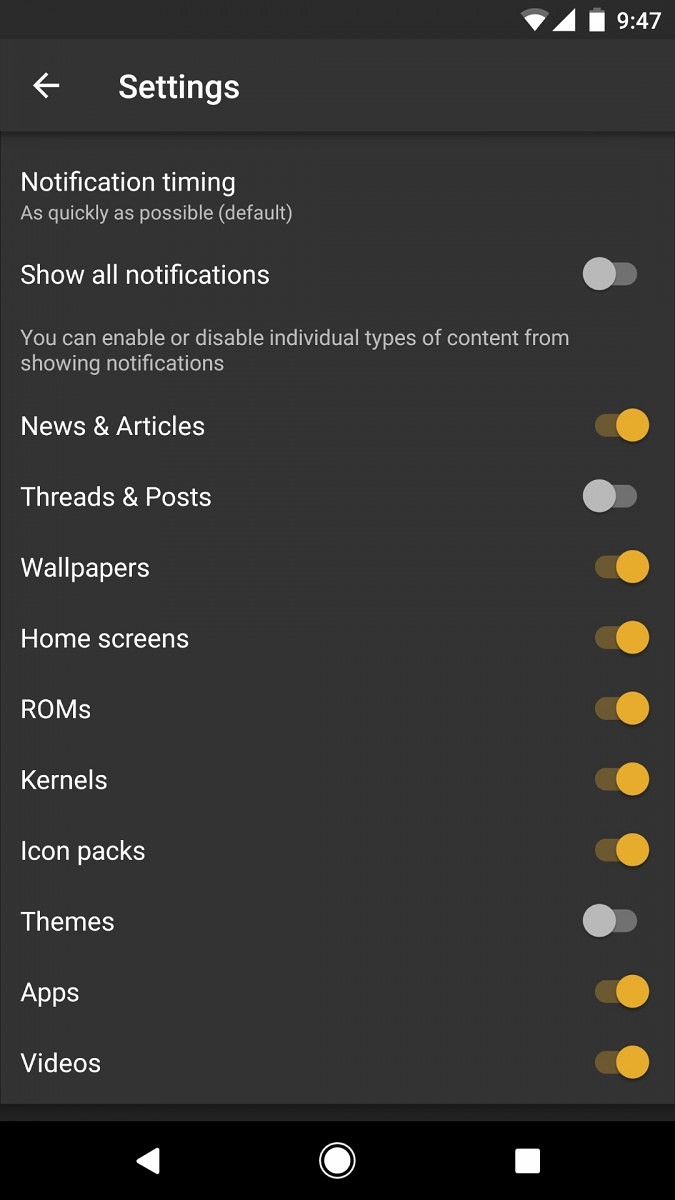Open the Notification timing setting
The image size is (675, 1200).
coord(156,195)
